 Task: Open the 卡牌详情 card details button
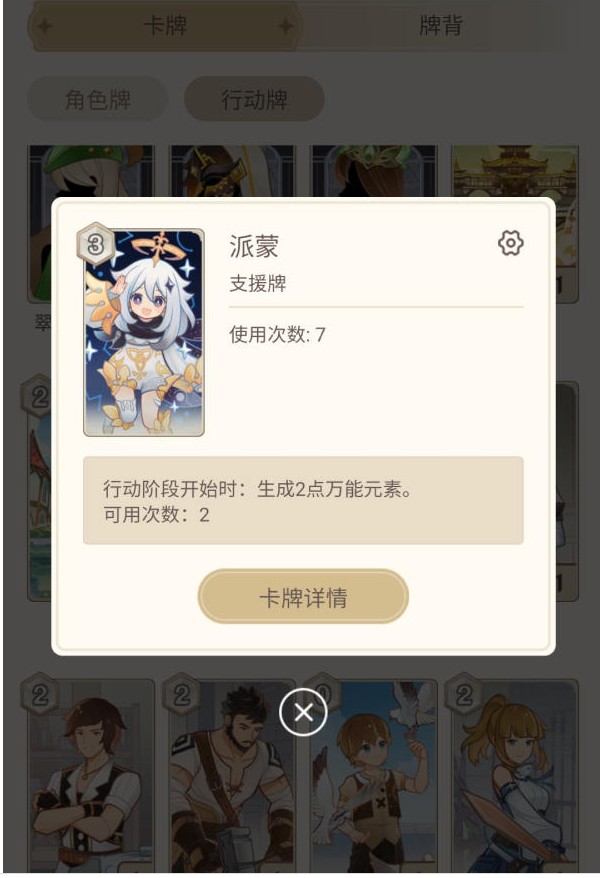point(303,597)
